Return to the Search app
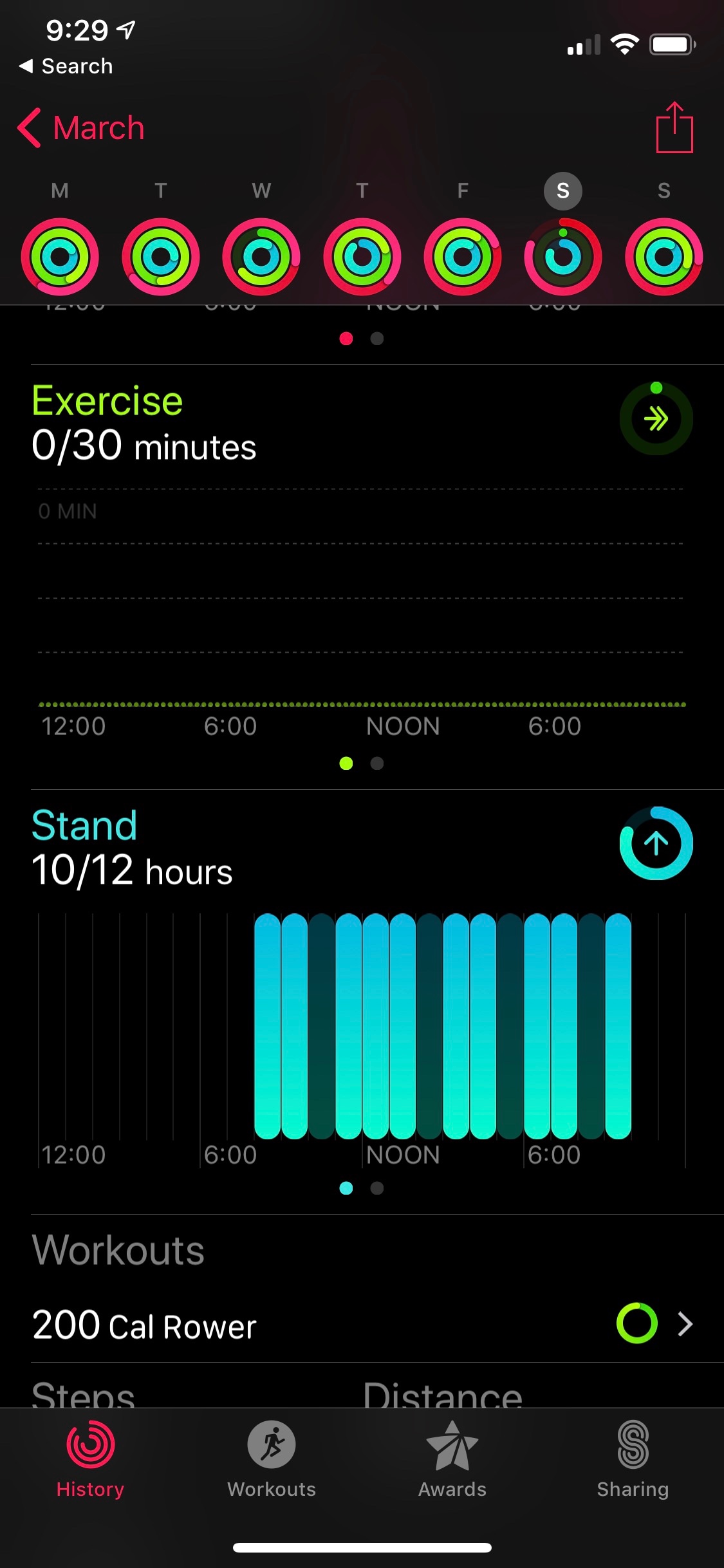Image resolution: width=724 pixels, height=1568 pixels. (x=66, y=66)
